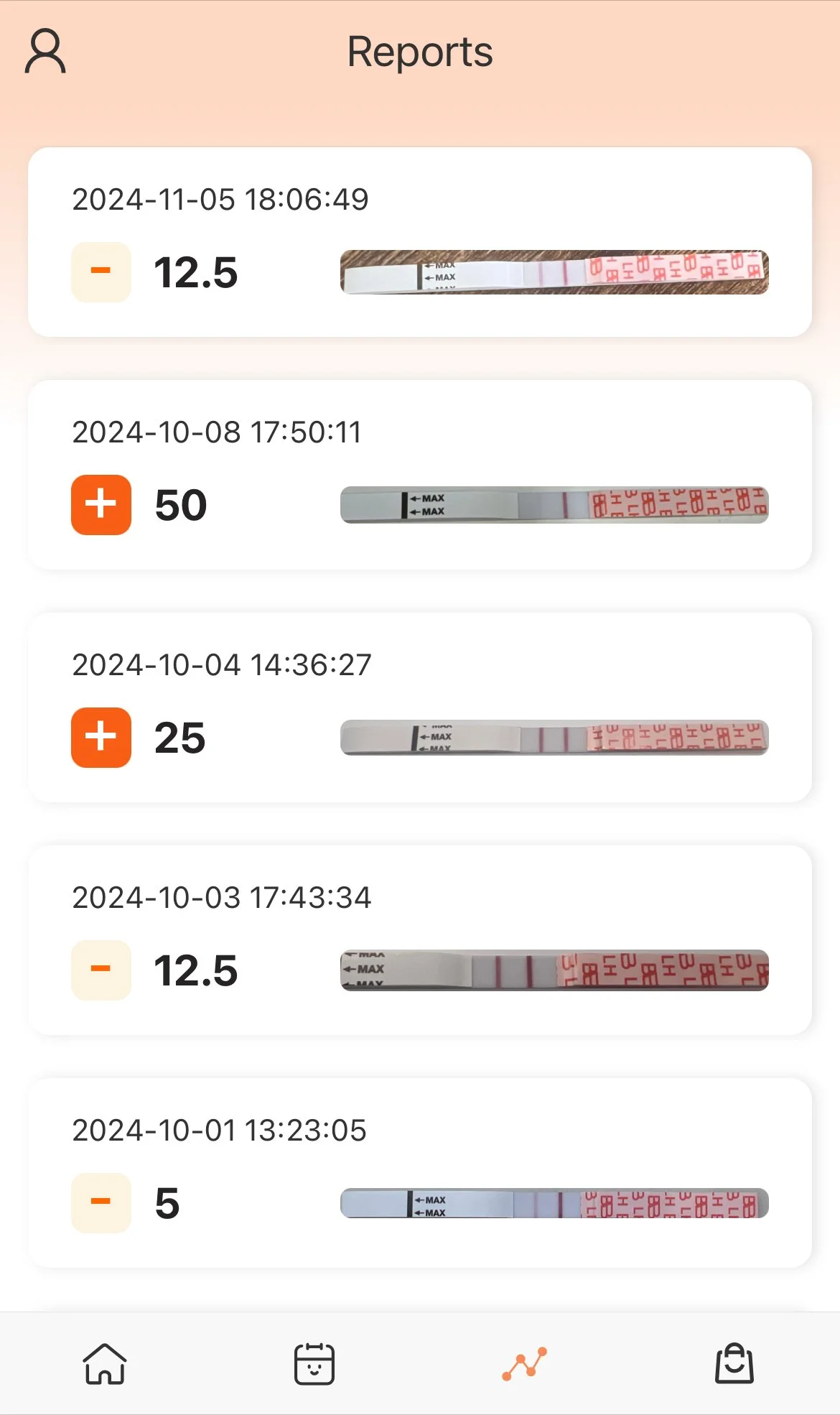This screenshot has height=1415, width=840.
Task: Open the 2024-10-04 report reading 25
Action: [x=419, y=707]
